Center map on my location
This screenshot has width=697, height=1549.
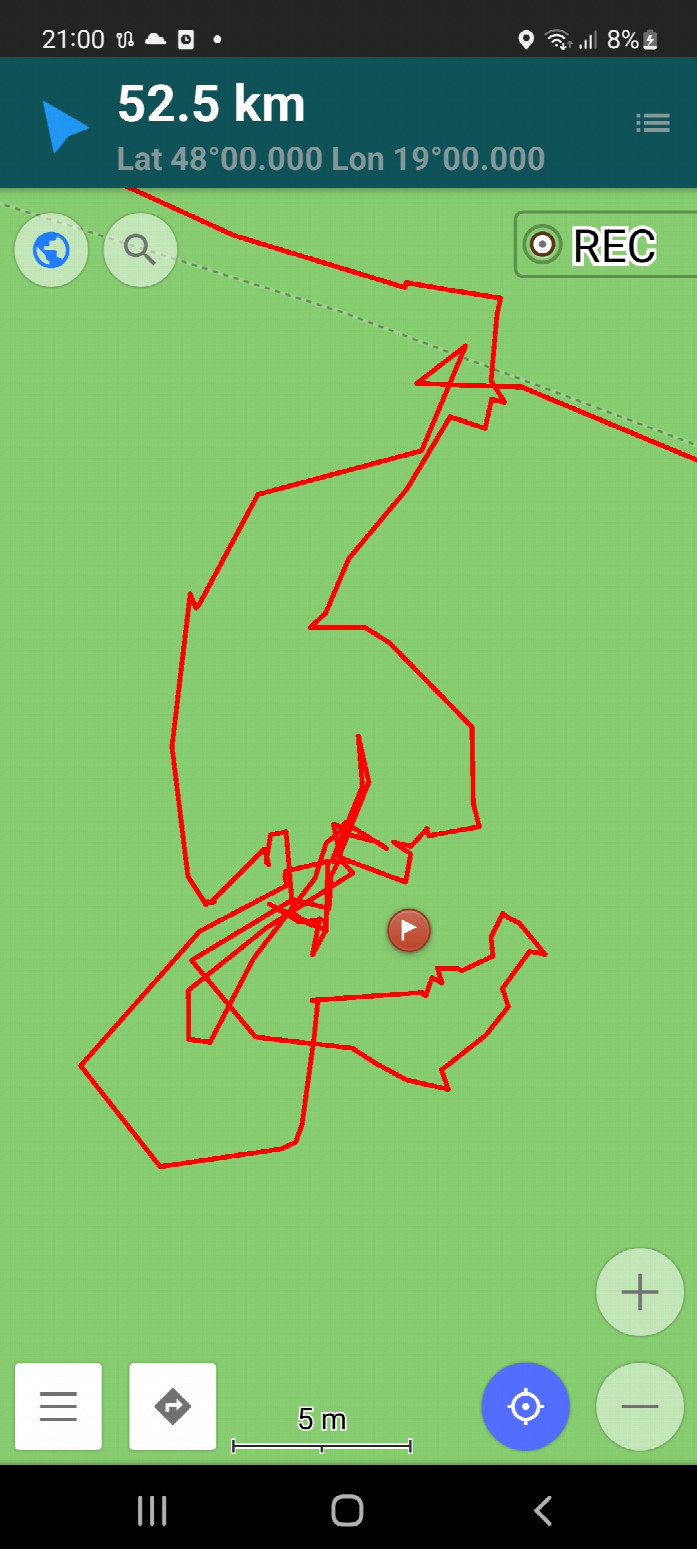(x=525, y=1406)
